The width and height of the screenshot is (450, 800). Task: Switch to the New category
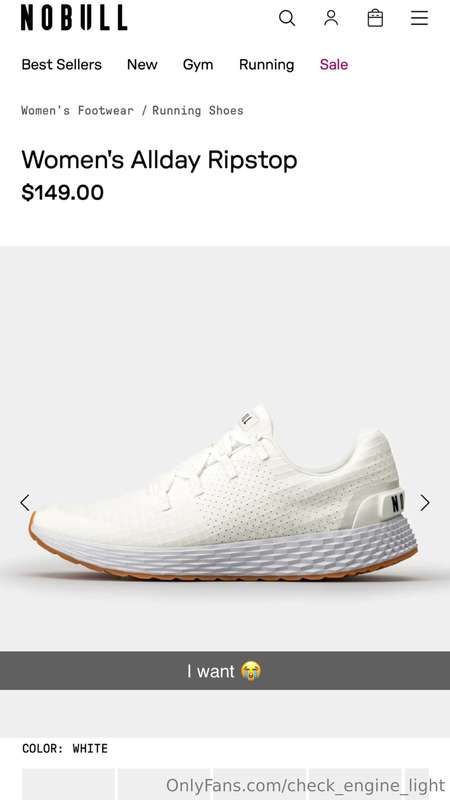[x=142, y=64]
